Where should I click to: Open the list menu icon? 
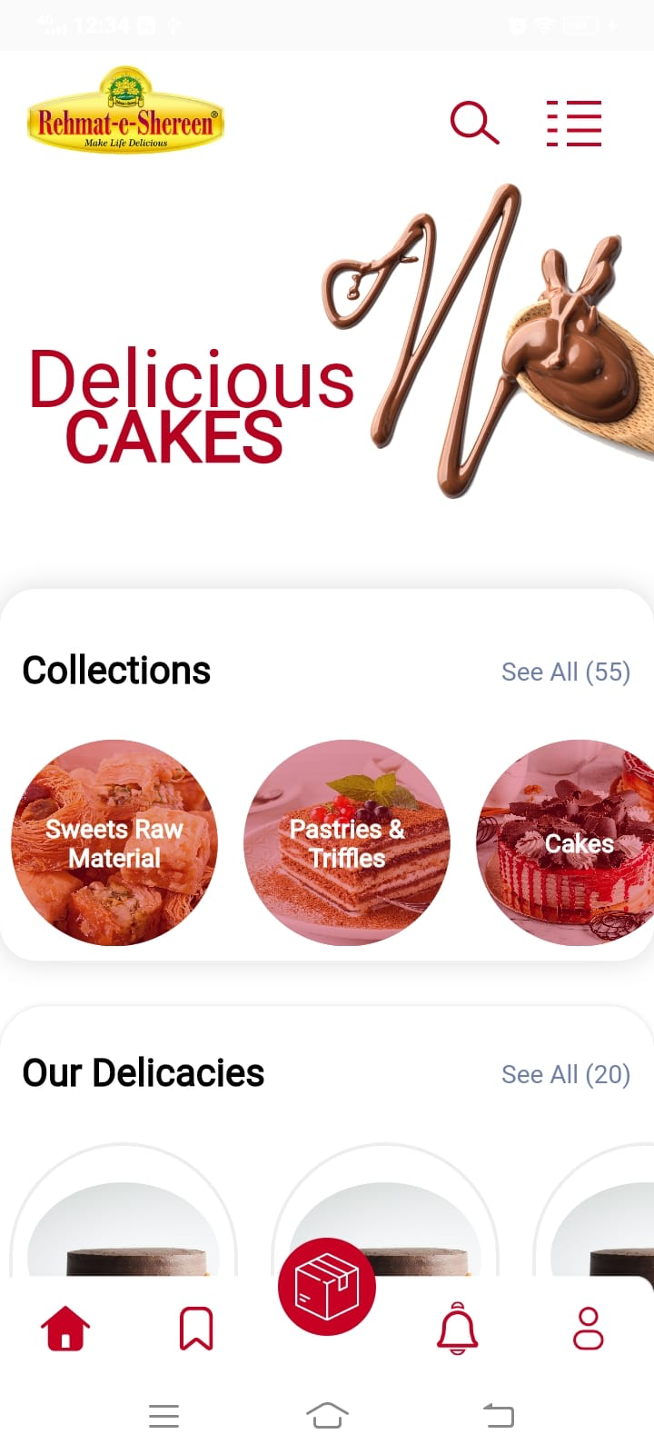(x=574, y=123)
